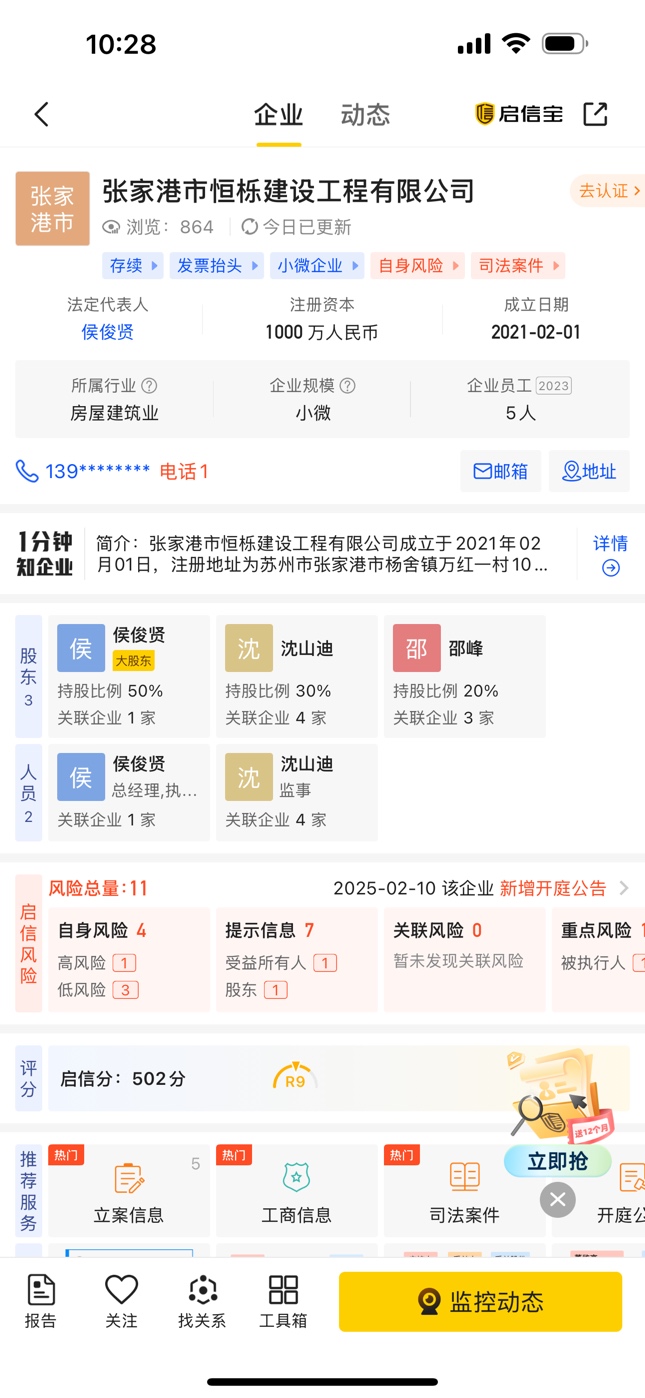Open the 报告 item in bottom bar
The height and width of the screenshot is (1398, 645).
coord(41,1302)
